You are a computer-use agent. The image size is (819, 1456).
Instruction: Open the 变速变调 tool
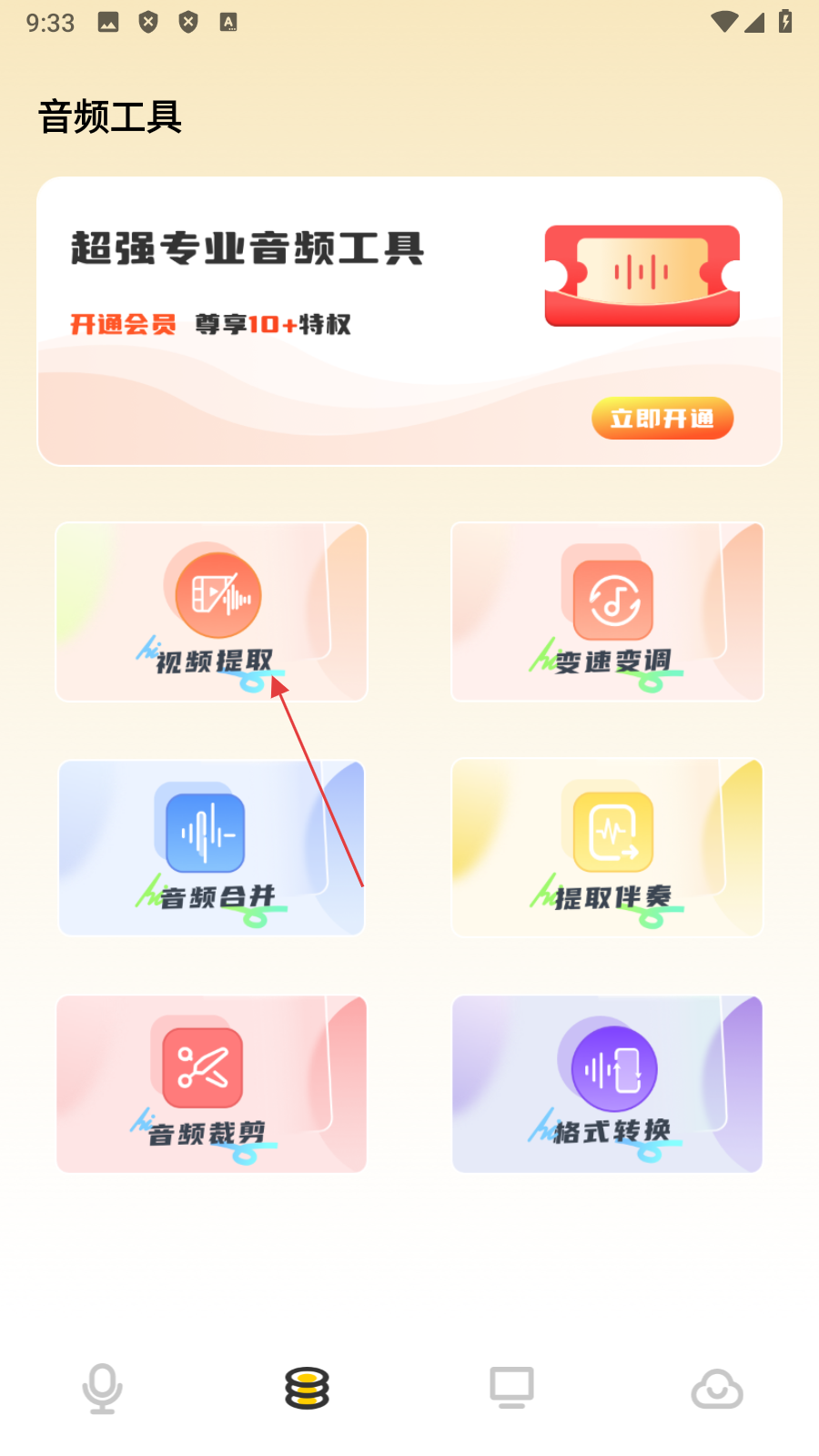tap(607, 612)
